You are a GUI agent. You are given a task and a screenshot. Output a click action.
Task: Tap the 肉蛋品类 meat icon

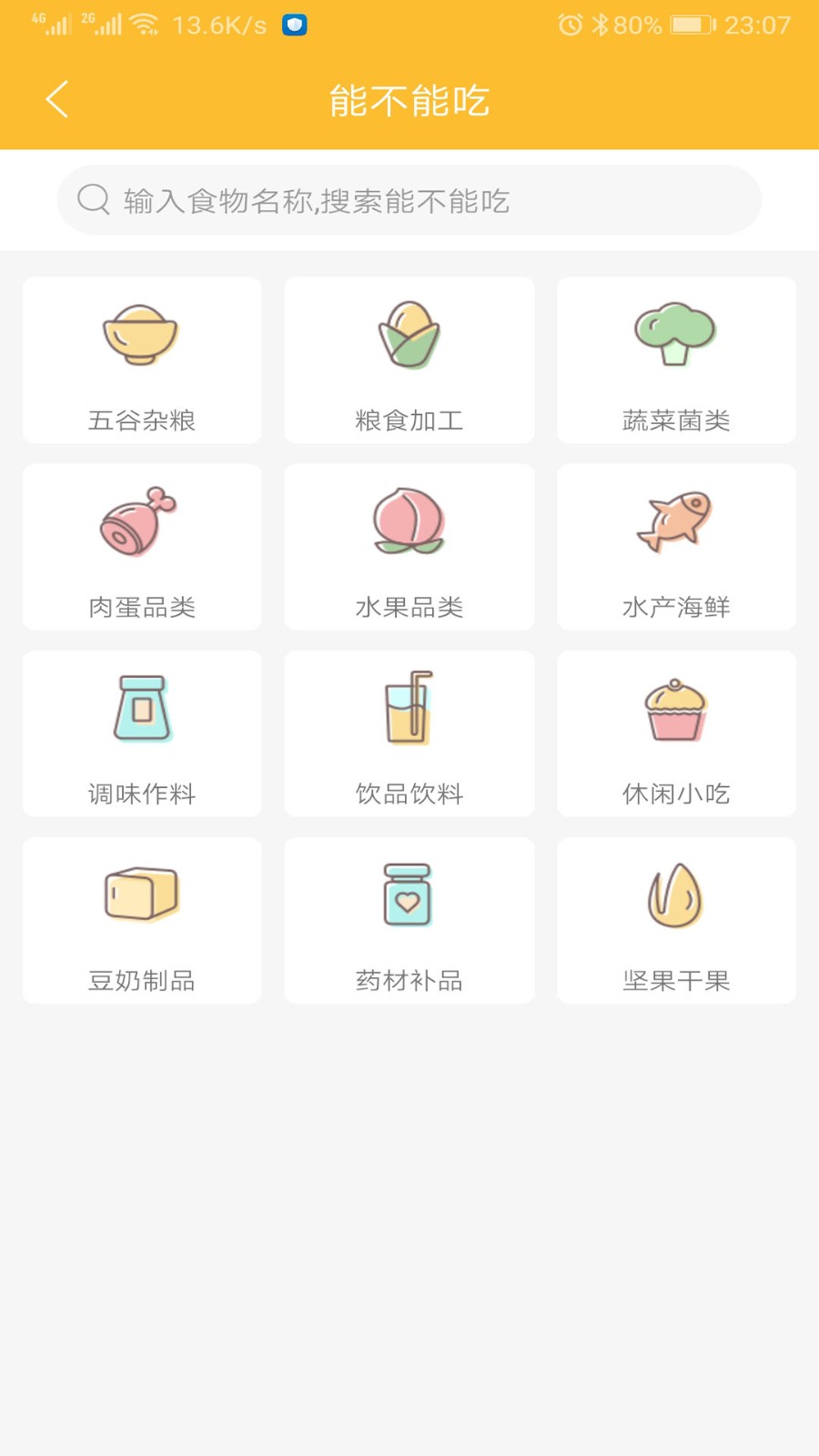[141, 547]
